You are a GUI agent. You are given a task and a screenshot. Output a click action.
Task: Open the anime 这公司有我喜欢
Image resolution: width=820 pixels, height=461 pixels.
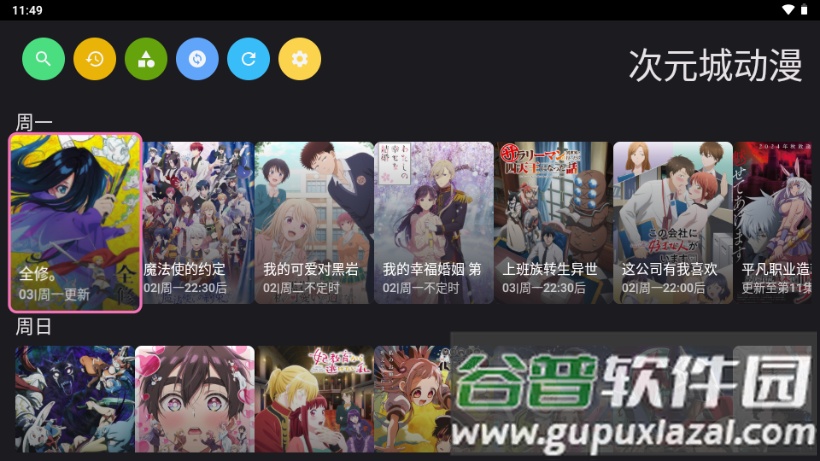click(672, 222)
